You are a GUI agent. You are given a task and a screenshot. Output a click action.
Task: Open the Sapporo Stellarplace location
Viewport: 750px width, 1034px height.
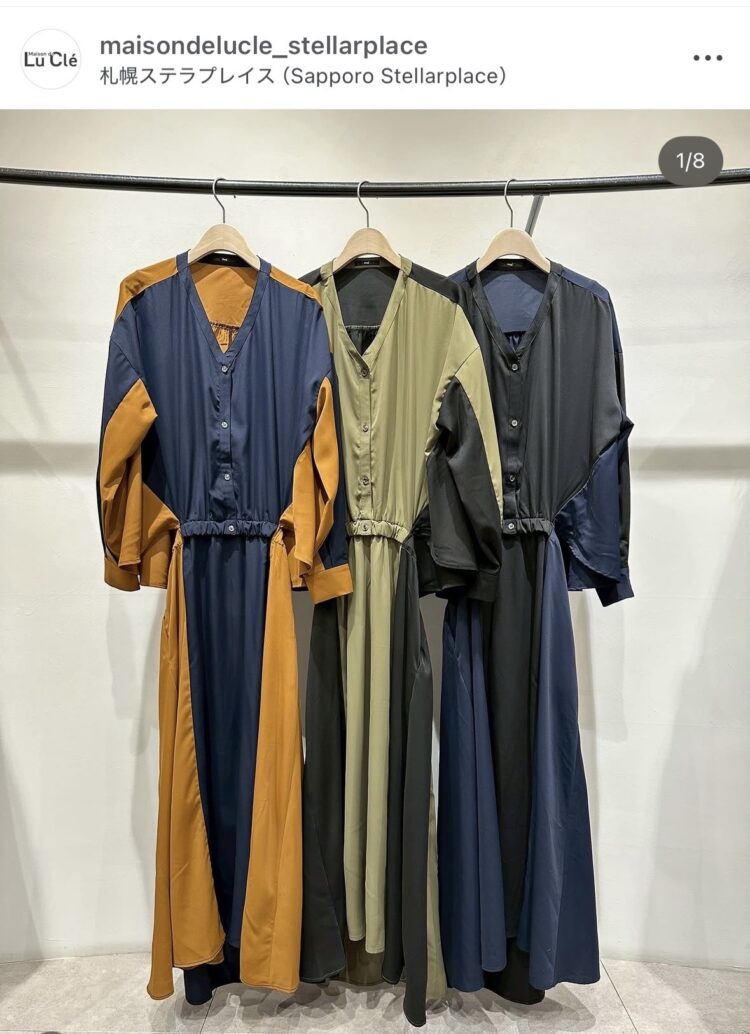[303, 75]
